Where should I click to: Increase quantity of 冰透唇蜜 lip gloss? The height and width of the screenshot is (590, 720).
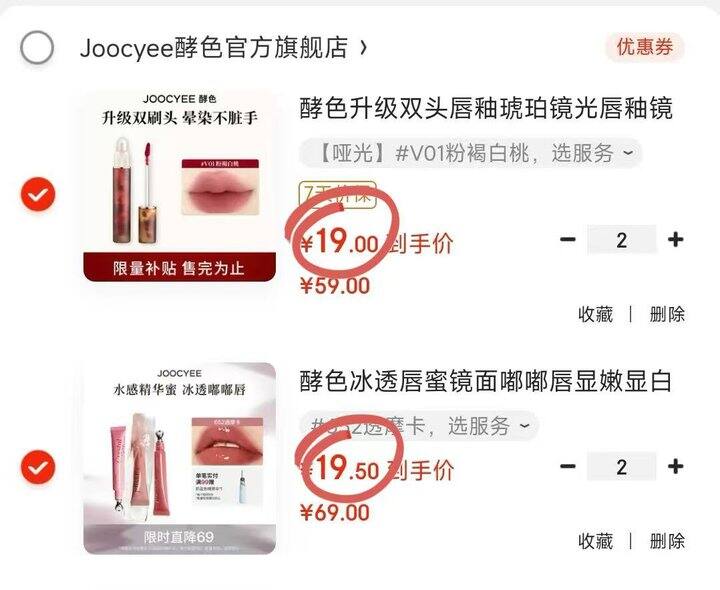[x=675, y=467]
